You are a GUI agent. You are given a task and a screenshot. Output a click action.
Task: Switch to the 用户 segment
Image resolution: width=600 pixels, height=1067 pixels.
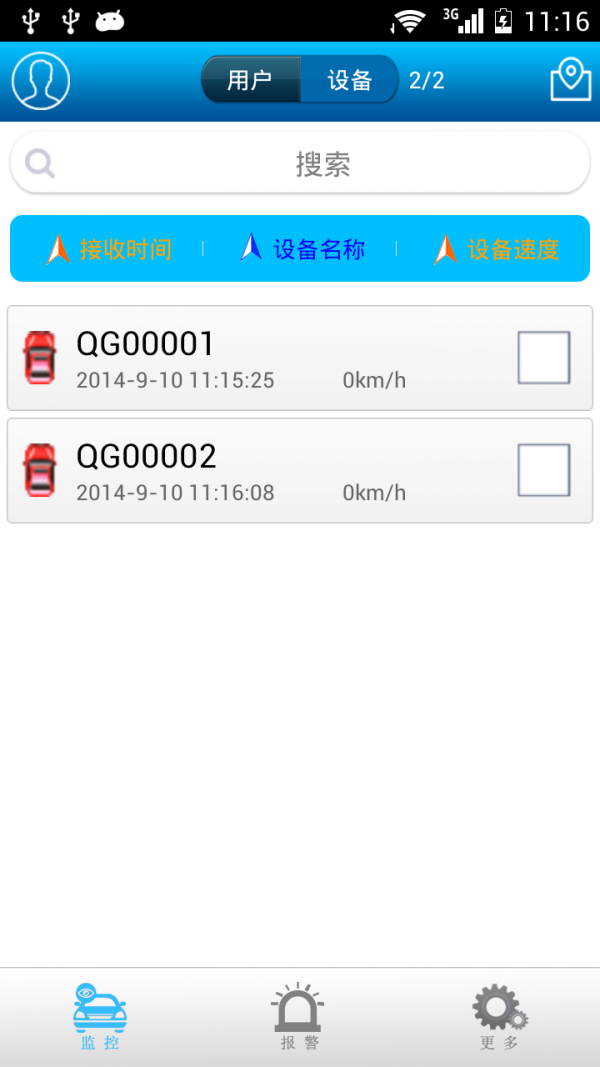250,80
